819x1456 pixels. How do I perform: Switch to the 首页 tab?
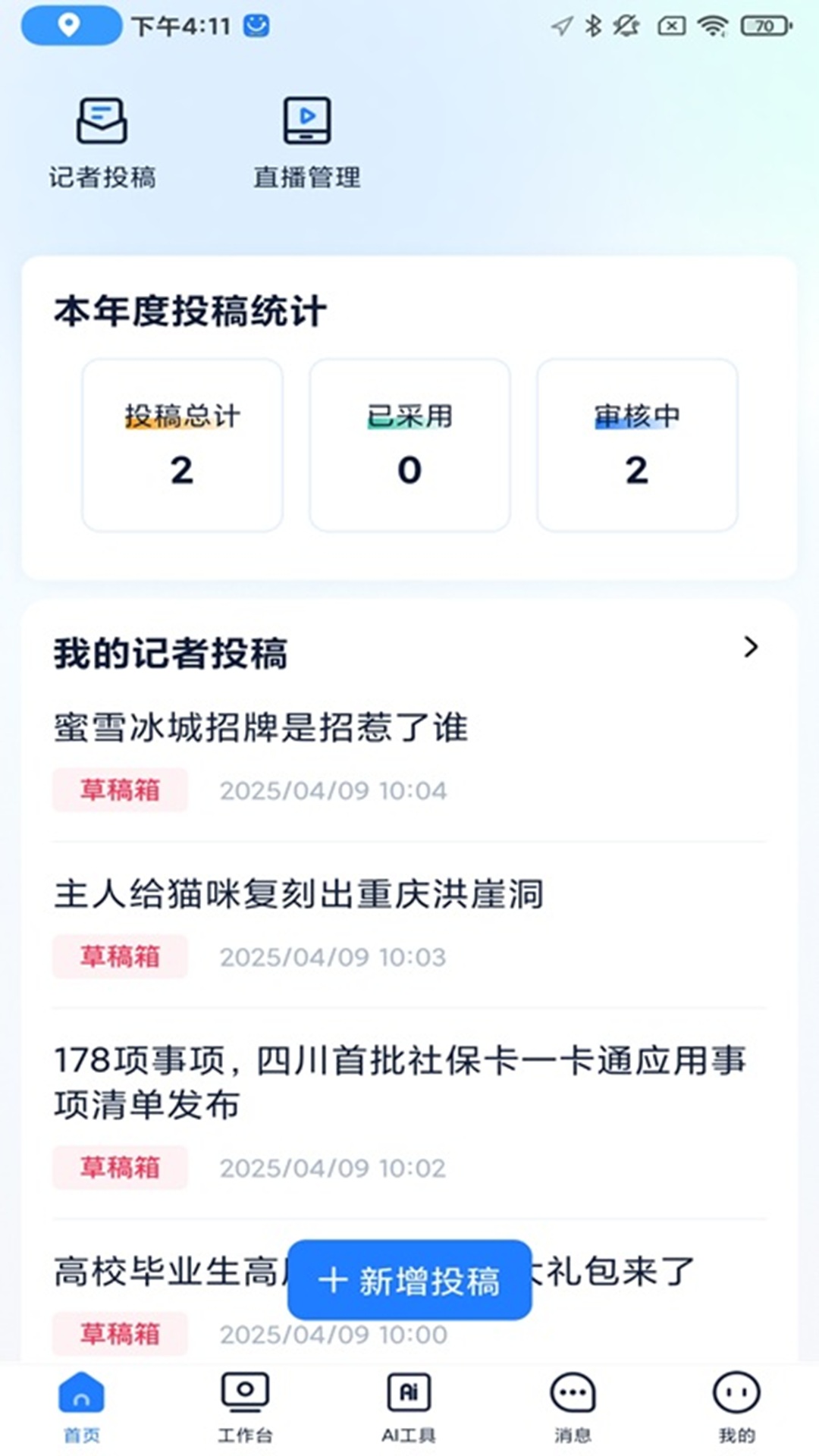82,1407
